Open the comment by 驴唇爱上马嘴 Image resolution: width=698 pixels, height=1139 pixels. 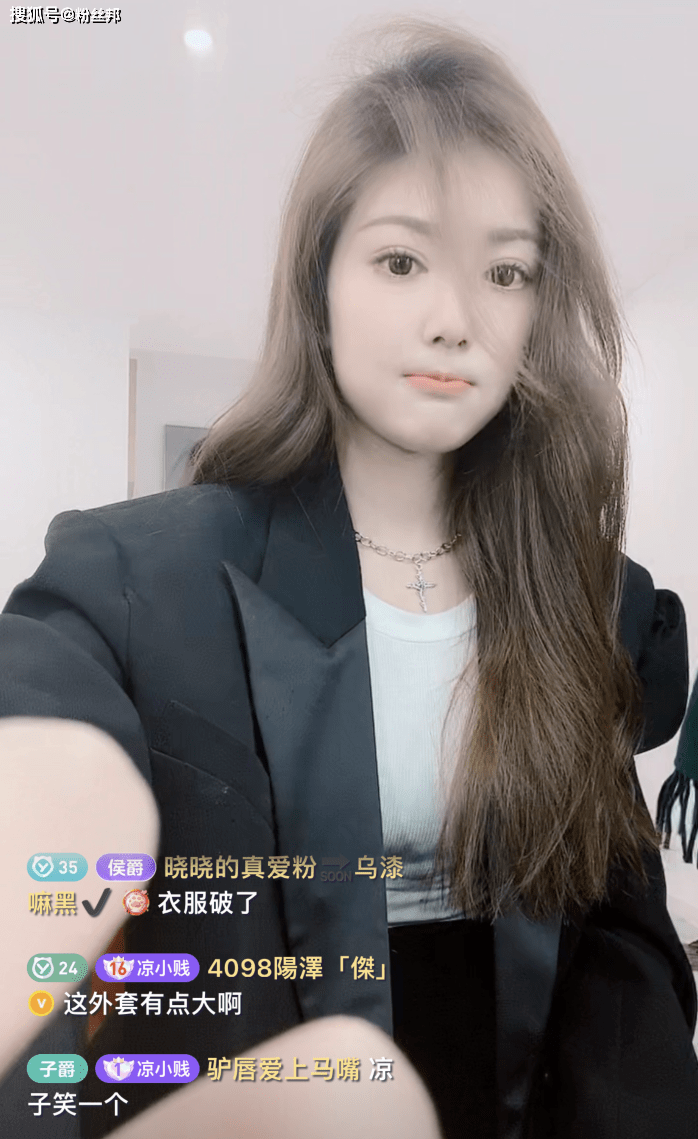pos(211,1087)
